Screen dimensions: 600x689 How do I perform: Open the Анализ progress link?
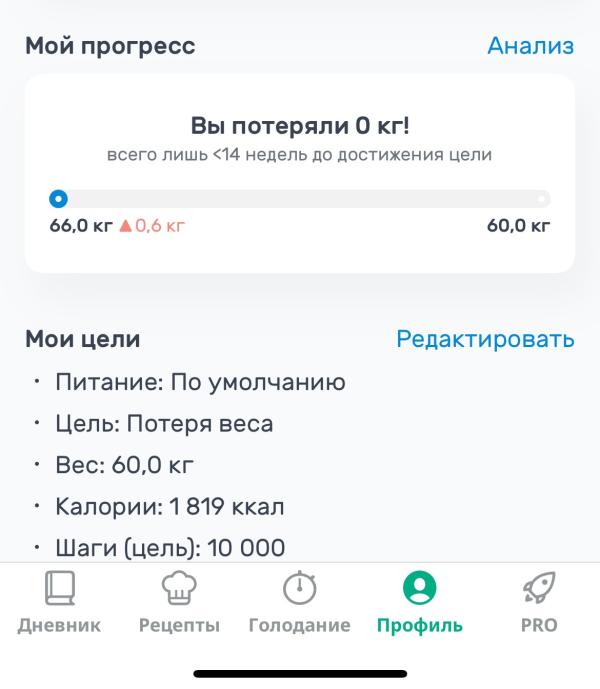[x=530, y=46]
